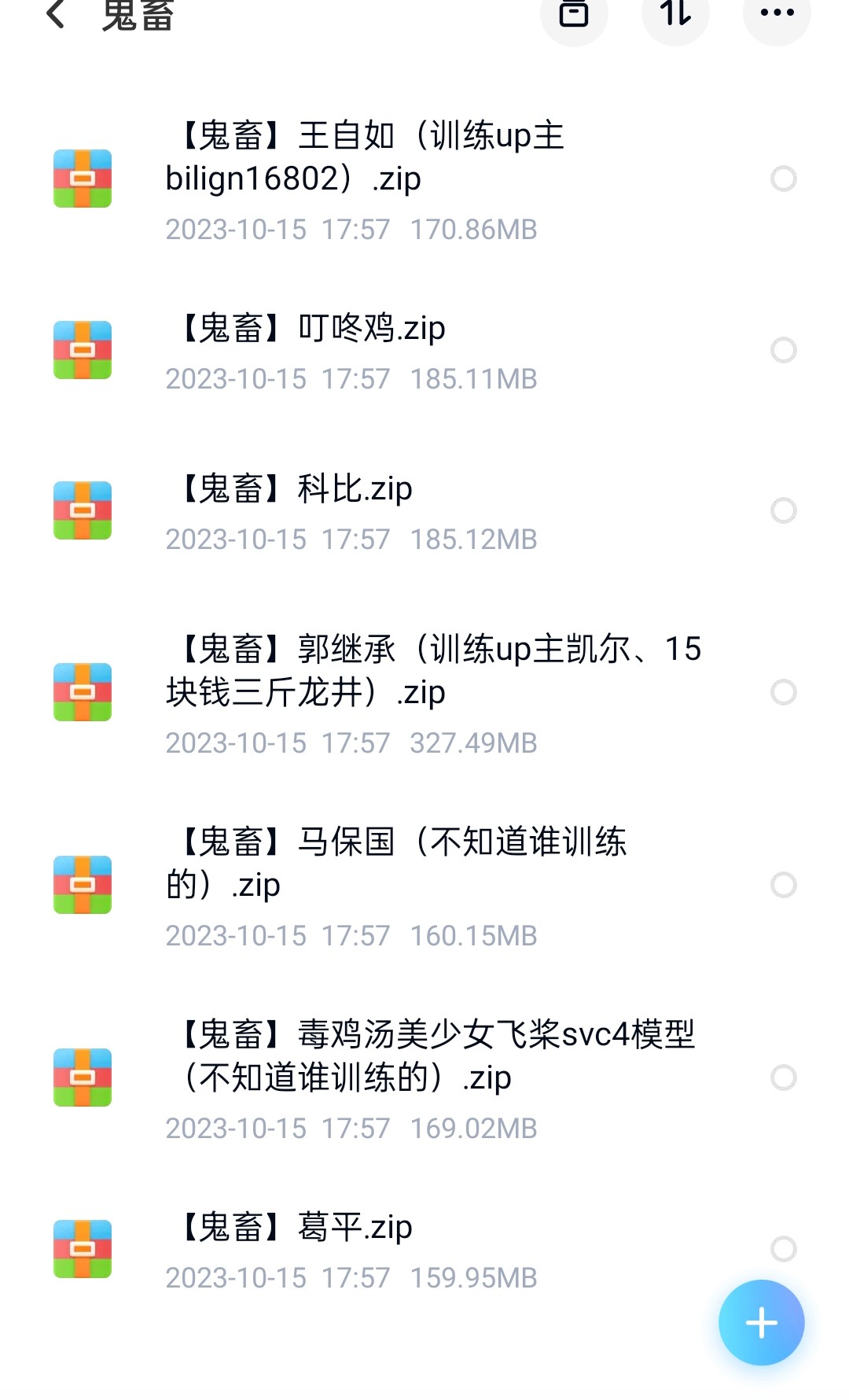Screen dimensions: 849x1400
Task: Select the 葛平.zip checkbox
Action: point(783,1248)
